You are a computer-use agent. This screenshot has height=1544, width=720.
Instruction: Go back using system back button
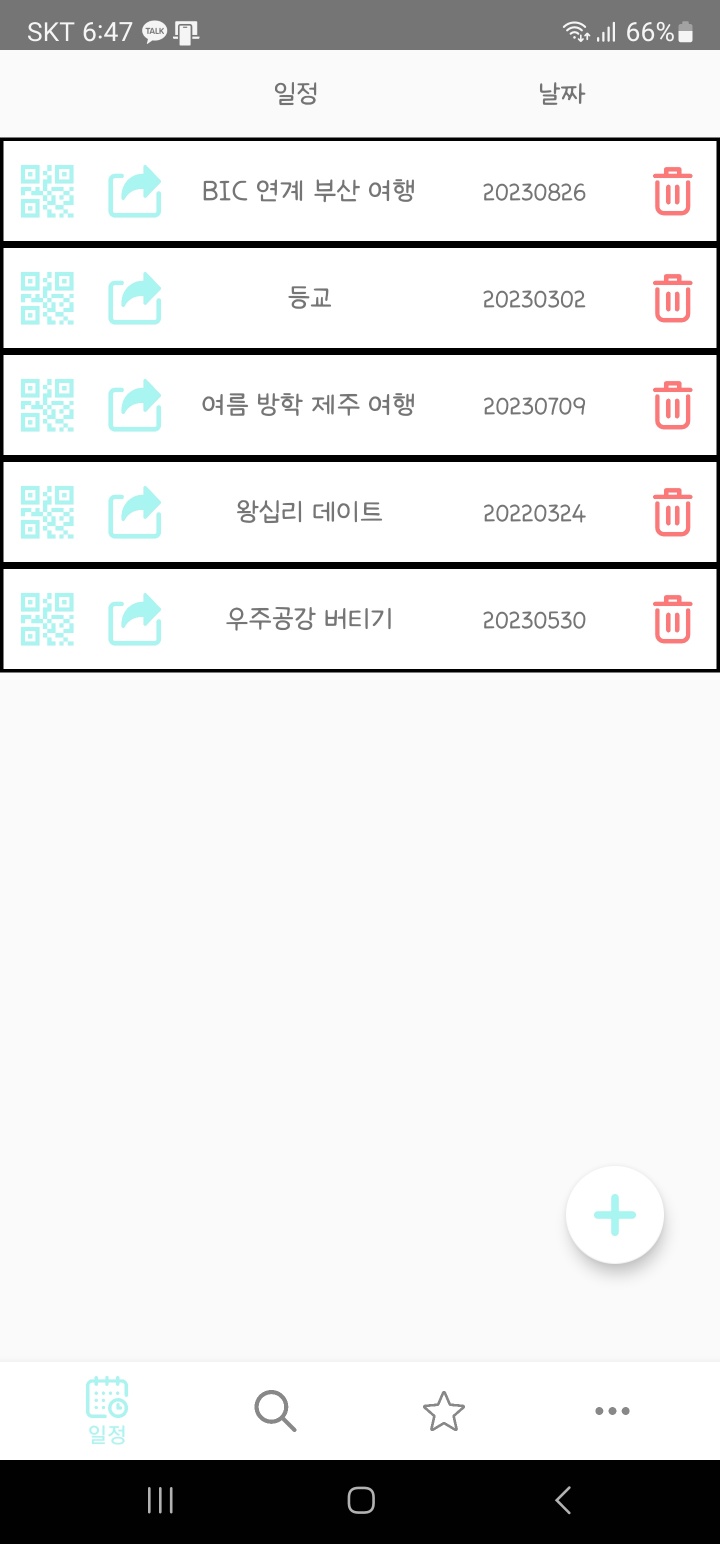click(x=562, y=1500)
